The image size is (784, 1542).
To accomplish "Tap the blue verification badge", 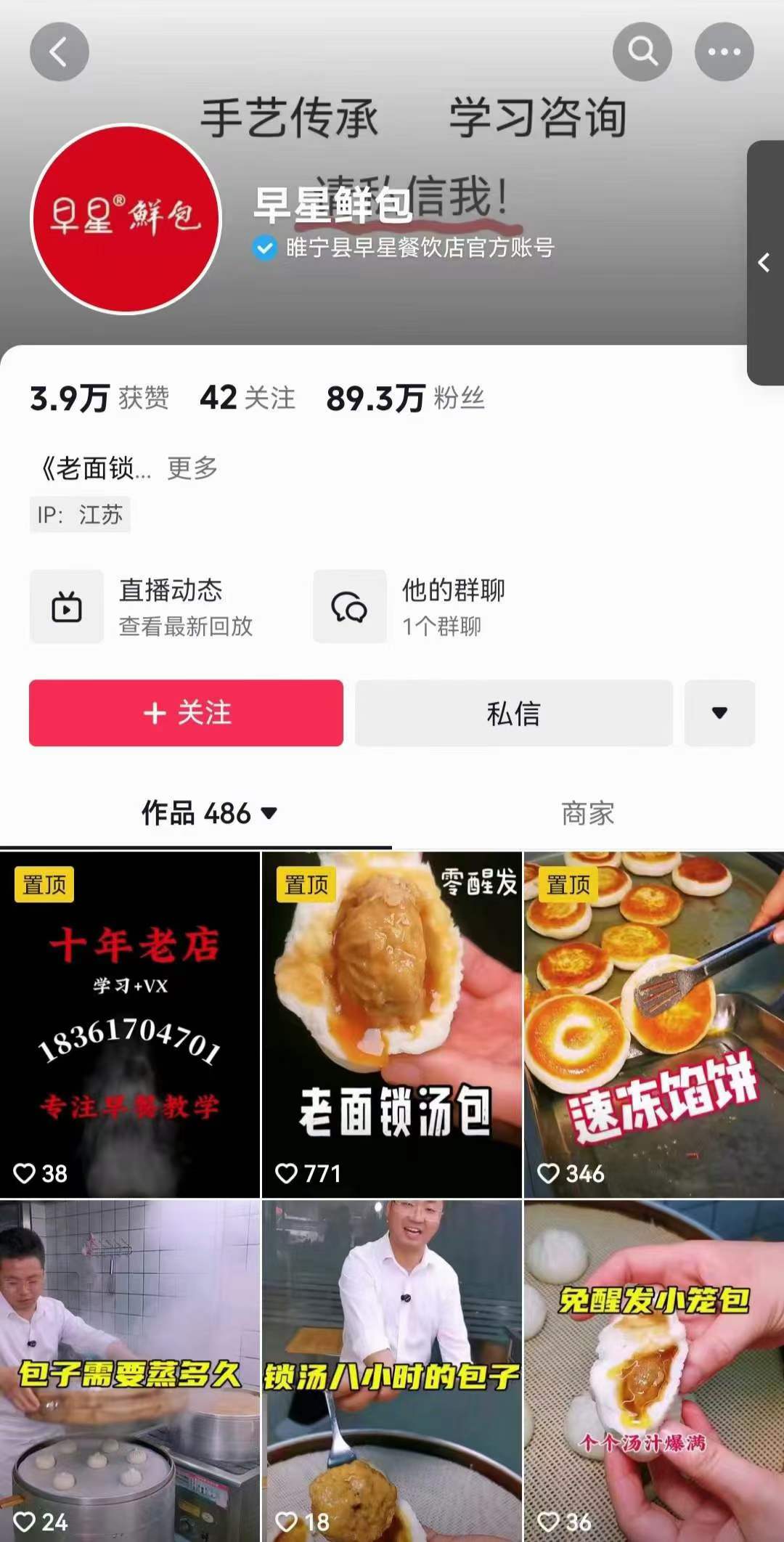I will pyautogui.click(x=263, y=247).
